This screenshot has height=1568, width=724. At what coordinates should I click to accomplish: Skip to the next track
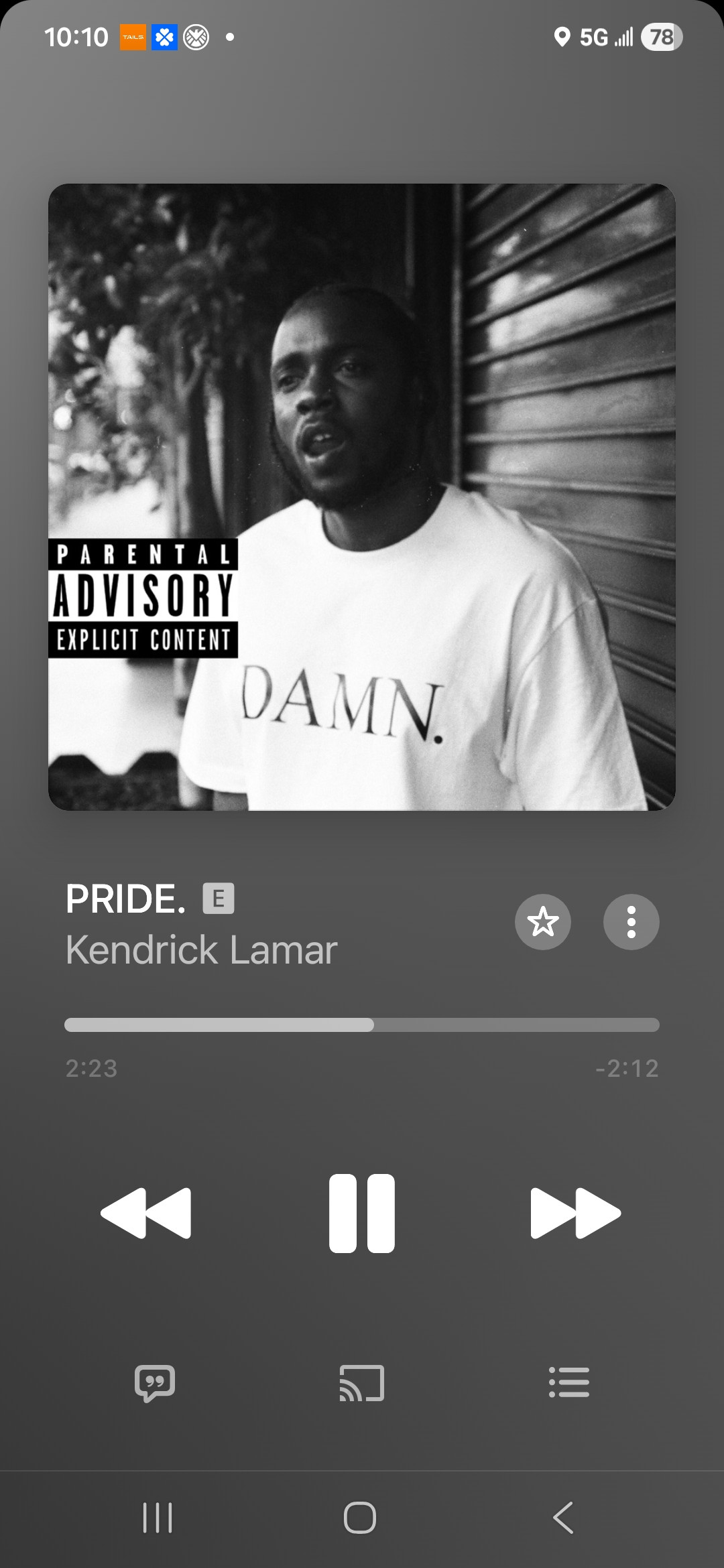(x=575, y=1213)
